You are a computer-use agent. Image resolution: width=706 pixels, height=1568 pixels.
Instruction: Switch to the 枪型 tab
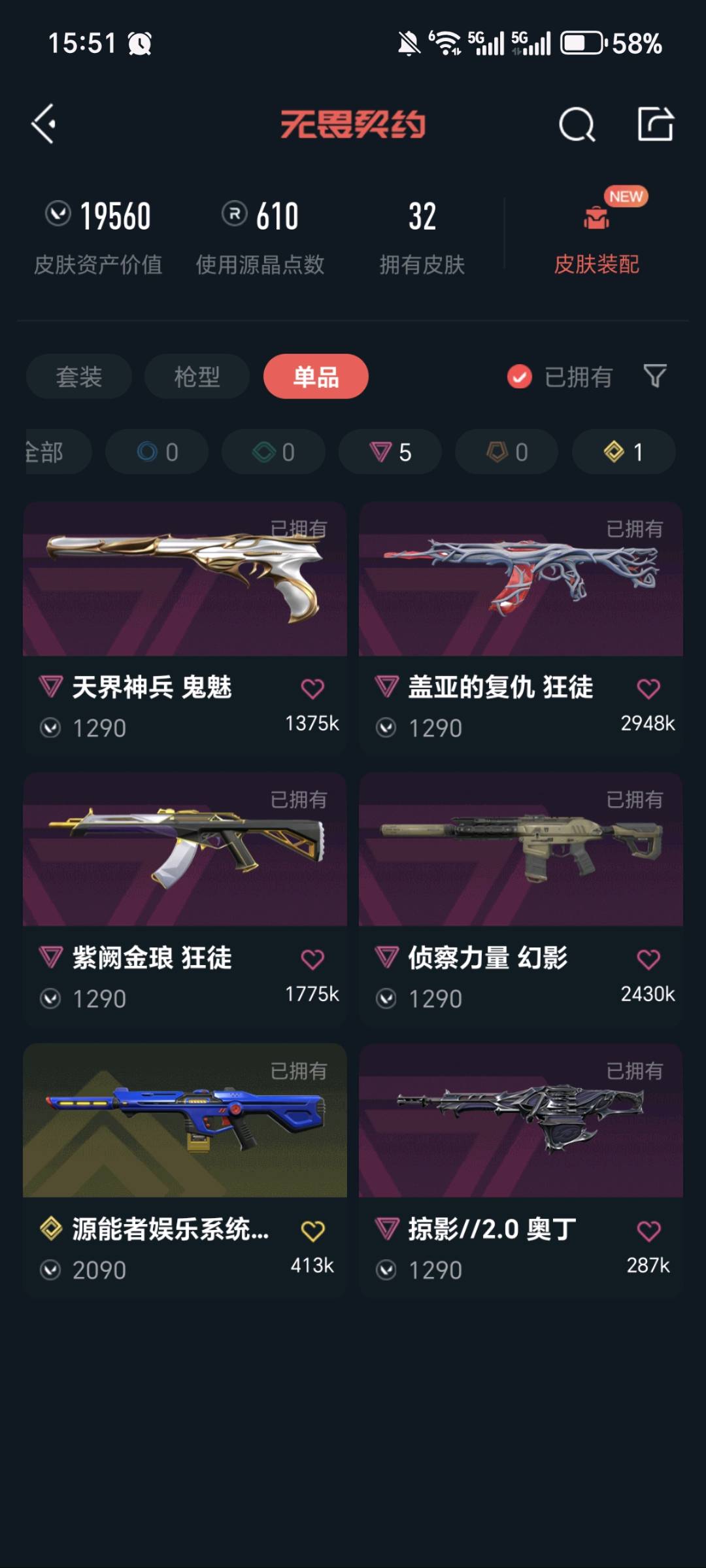point(197,377)
